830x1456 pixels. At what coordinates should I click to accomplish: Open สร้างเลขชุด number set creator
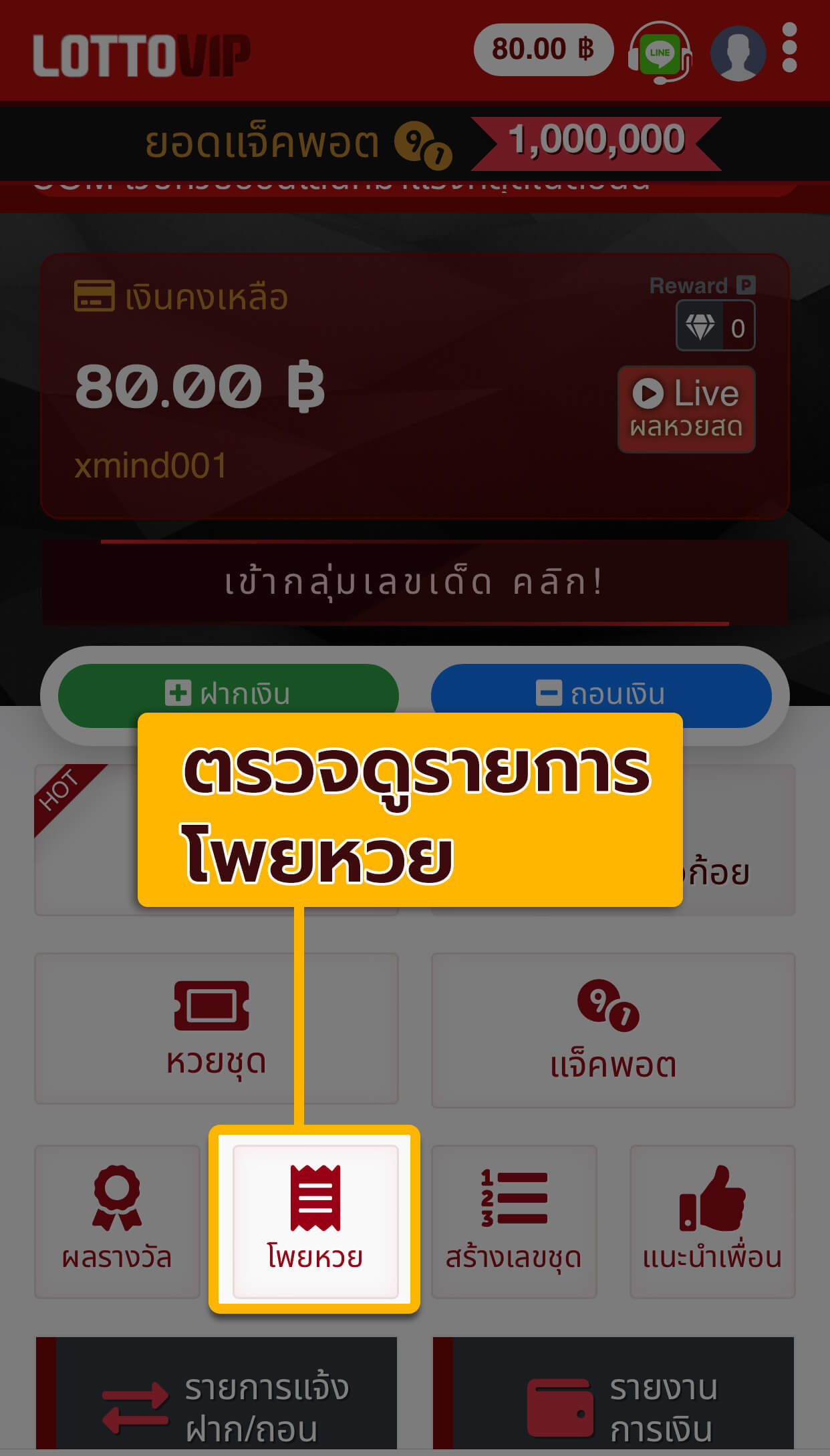(513, 1221)
